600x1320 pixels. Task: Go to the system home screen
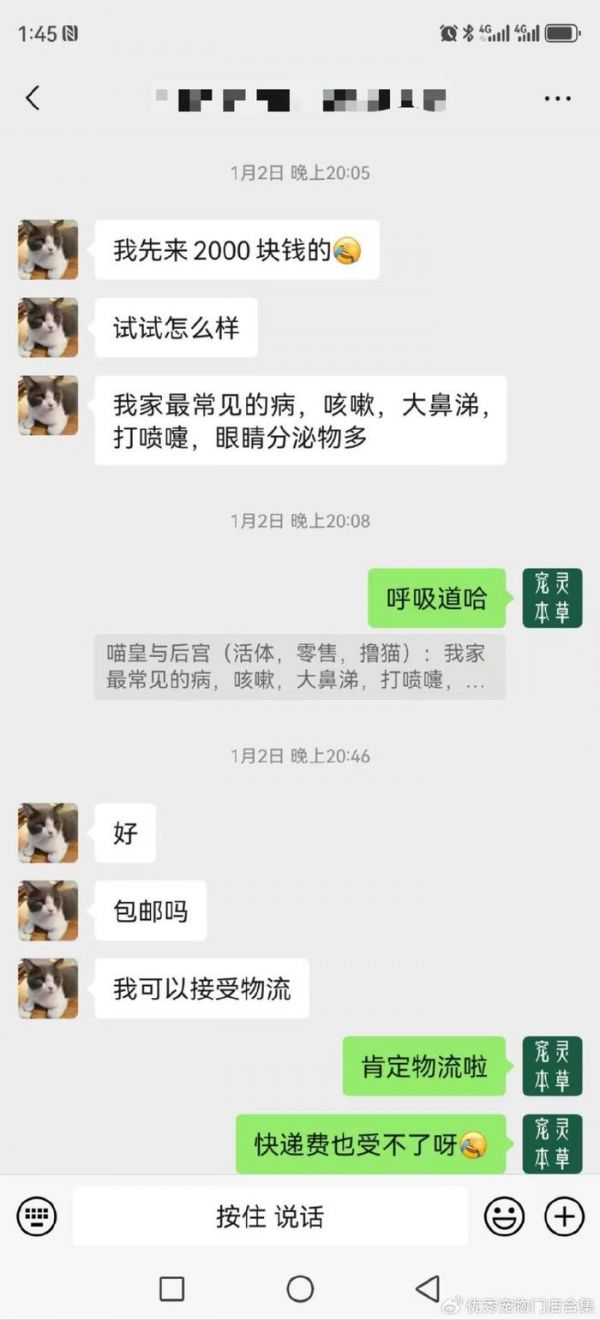coord(300,1289)
